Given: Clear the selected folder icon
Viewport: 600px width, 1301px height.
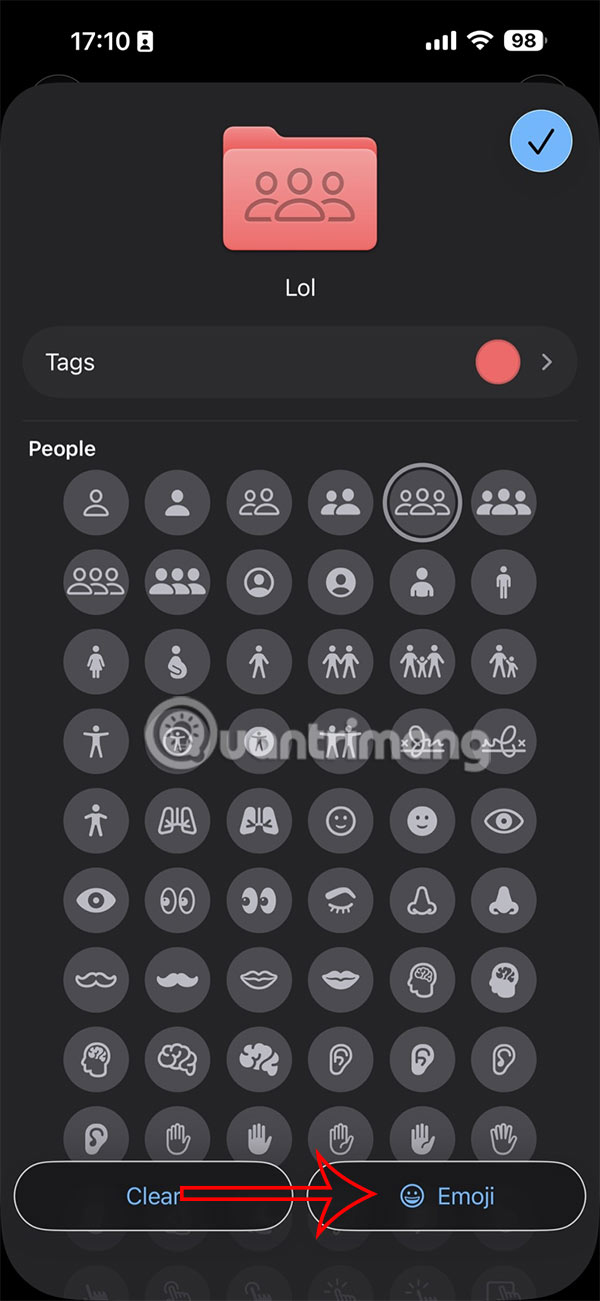Looking at the screenshot, I should click(x=153, y=1196).
